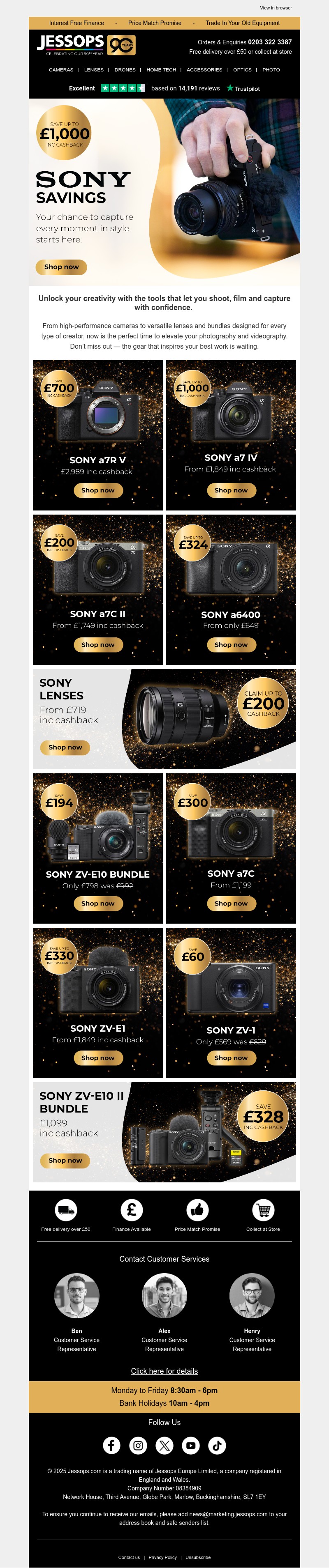Image resolution: width=329 pixels, height=1568 pixels.
Task: Shop now for the Sony a7 IV
Action: tap(231, 490)
